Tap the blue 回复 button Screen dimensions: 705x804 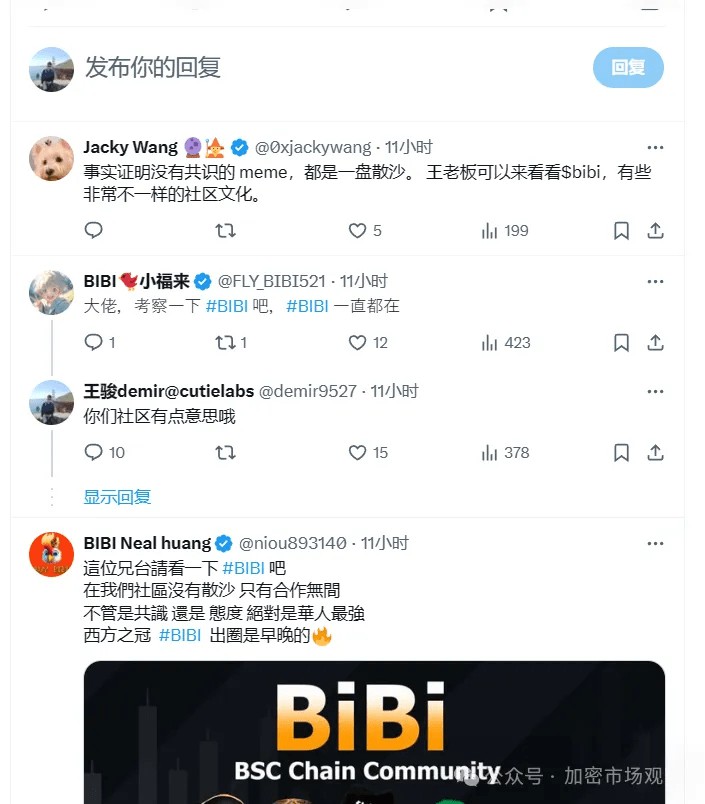(628, 68)
